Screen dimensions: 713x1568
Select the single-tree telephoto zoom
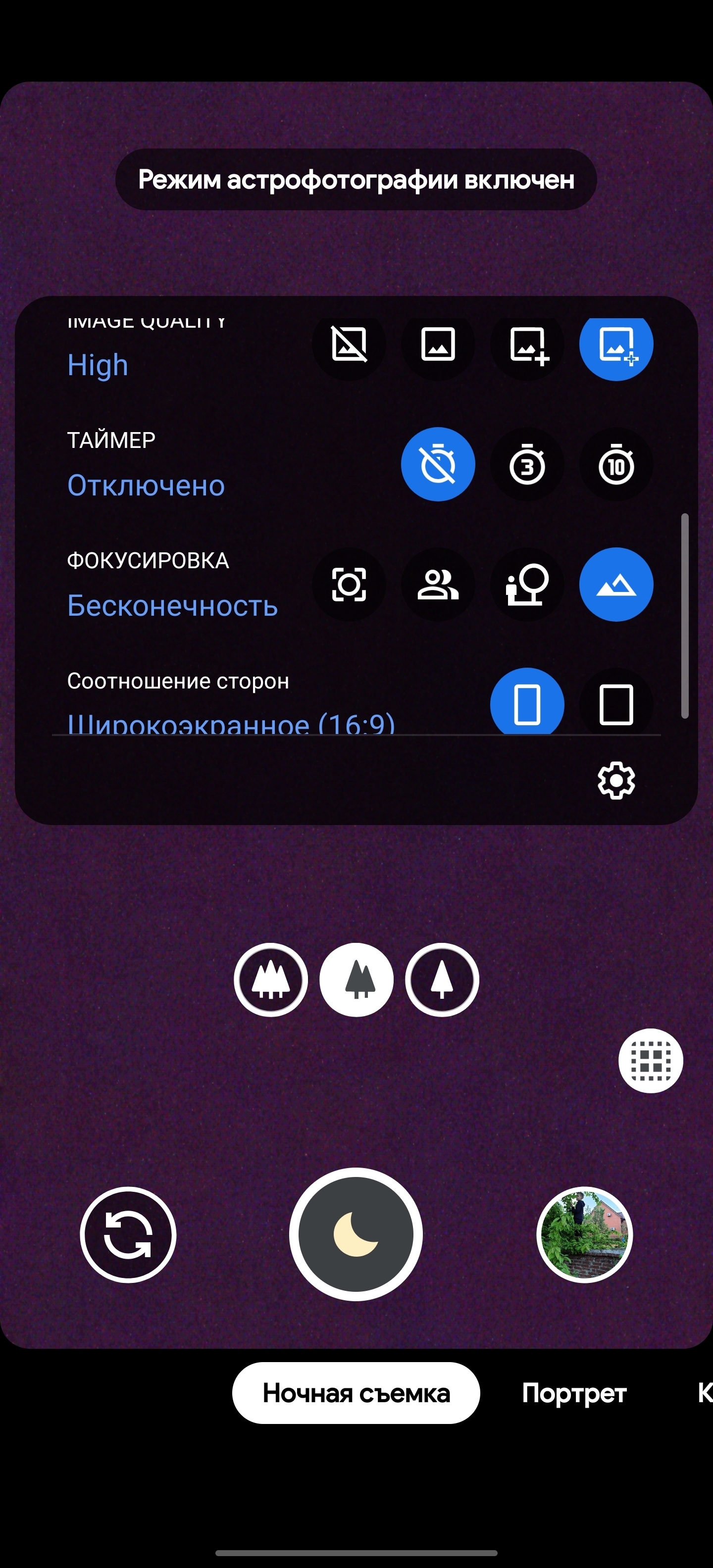442,980
